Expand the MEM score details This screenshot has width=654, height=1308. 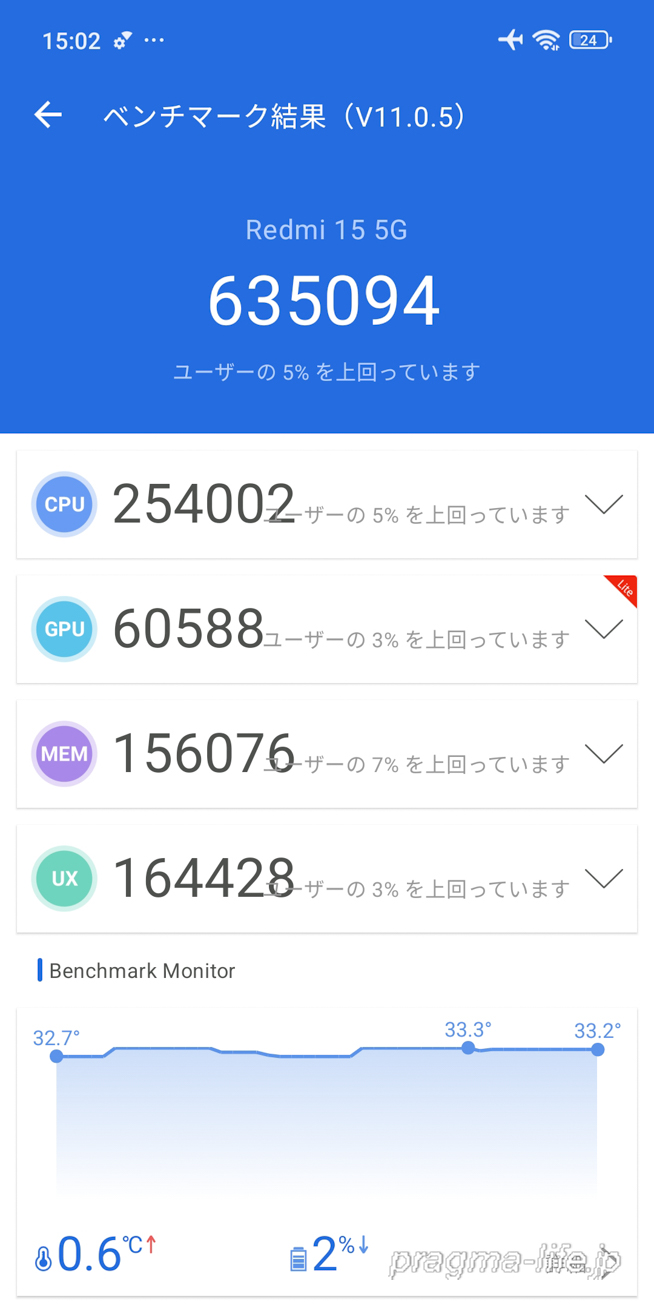pos(604,754)
